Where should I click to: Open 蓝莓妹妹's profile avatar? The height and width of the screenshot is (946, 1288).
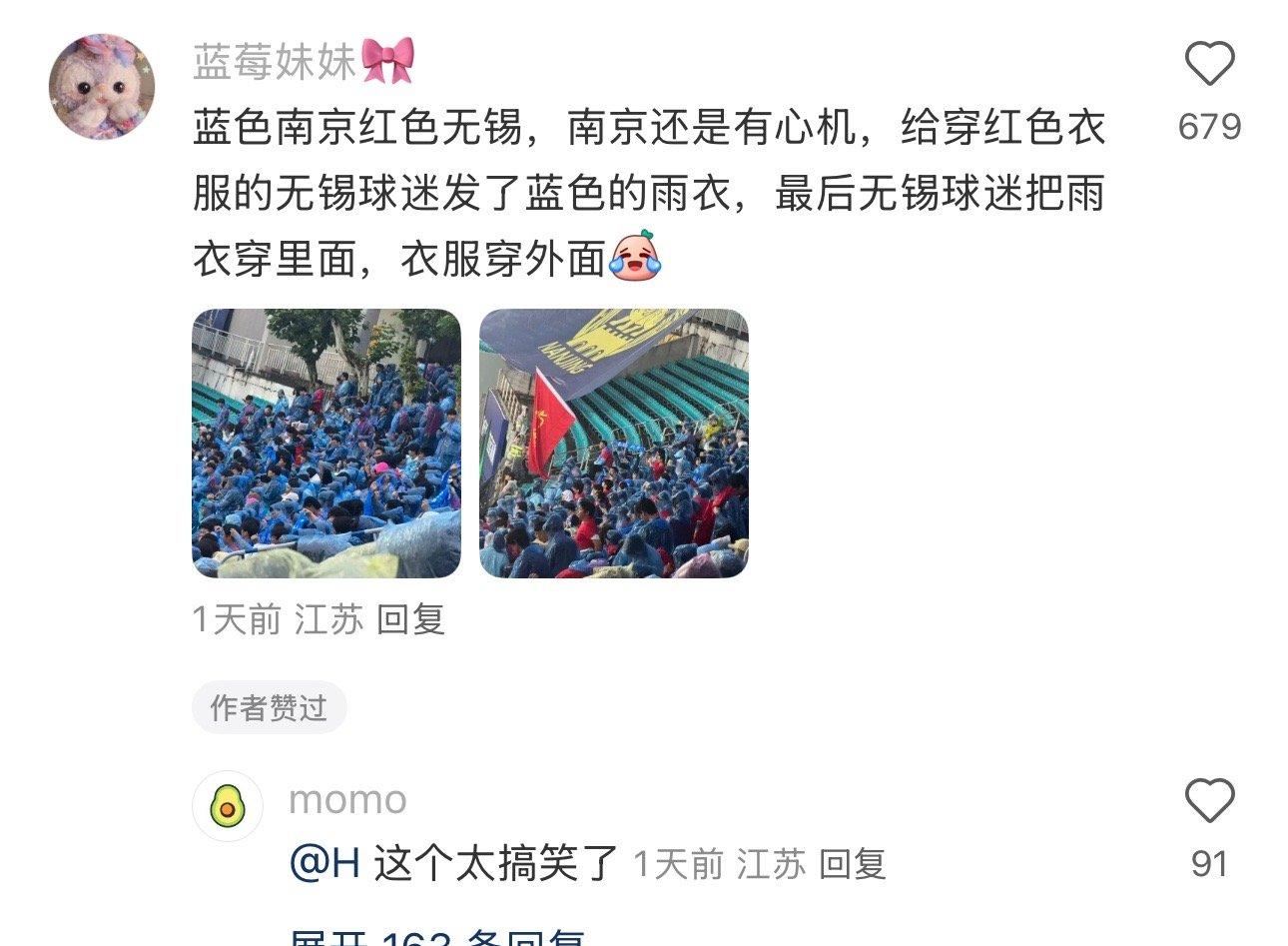point(101,86)
